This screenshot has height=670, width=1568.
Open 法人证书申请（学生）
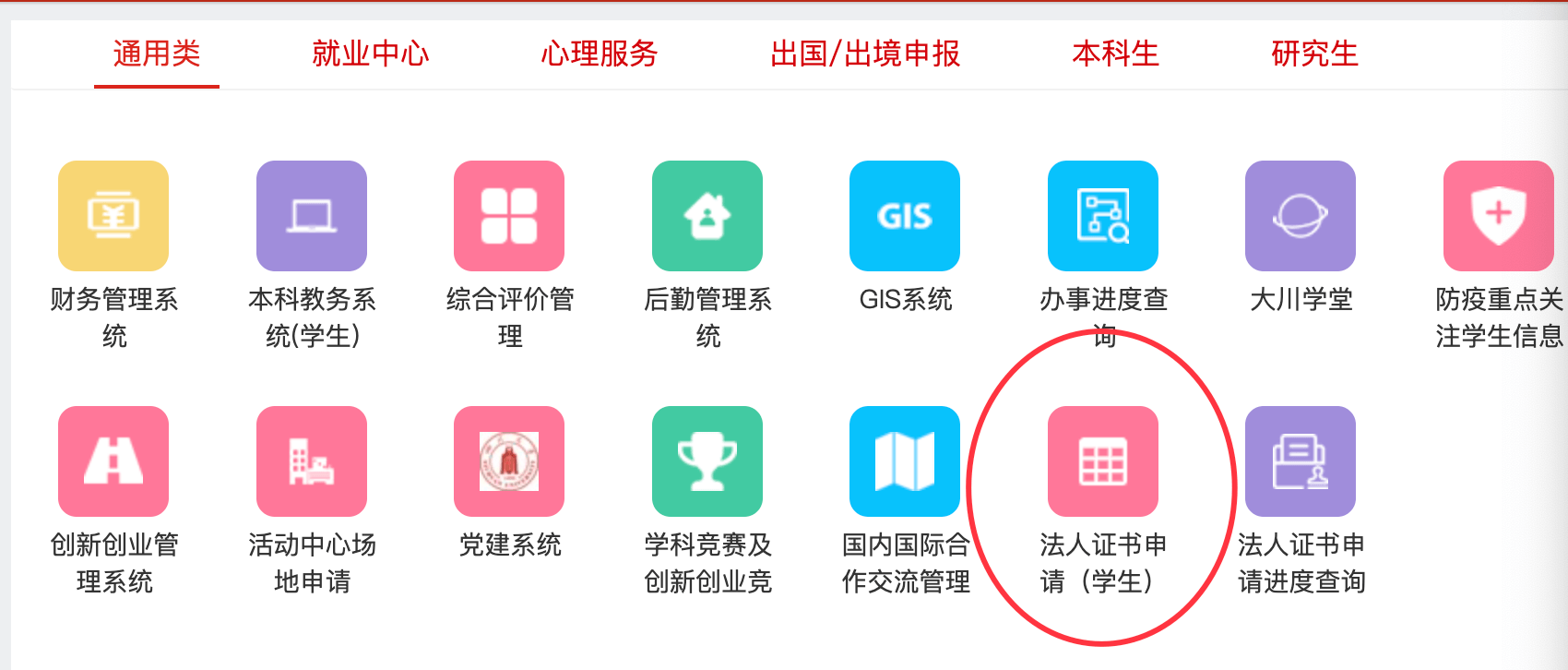point(1103,461)
